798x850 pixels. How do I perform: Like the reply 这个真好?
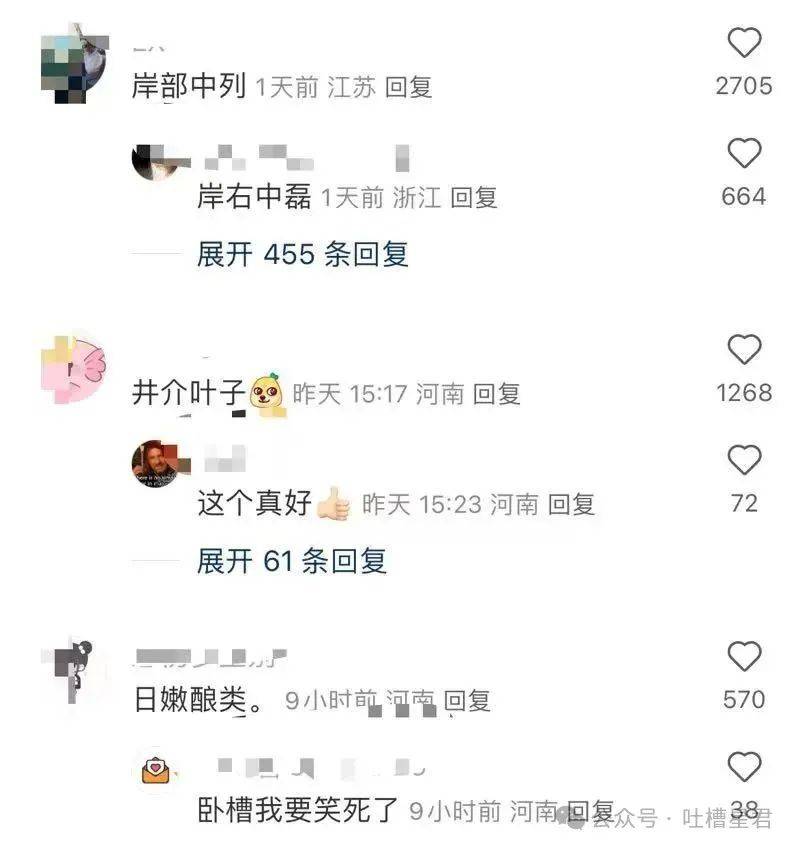coord(744,460)
